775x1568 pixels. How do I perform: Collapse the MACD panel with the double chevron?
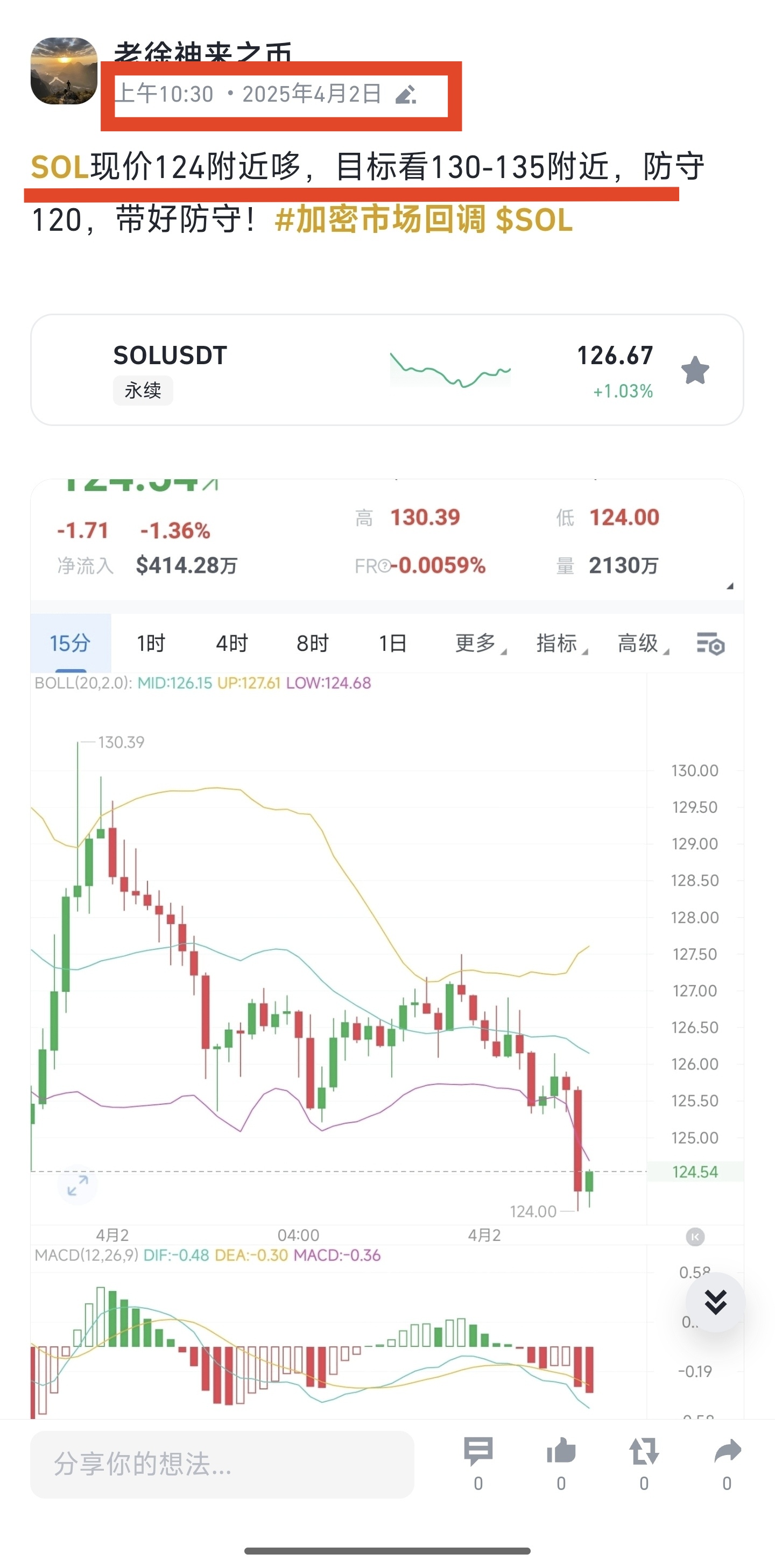716,1304
